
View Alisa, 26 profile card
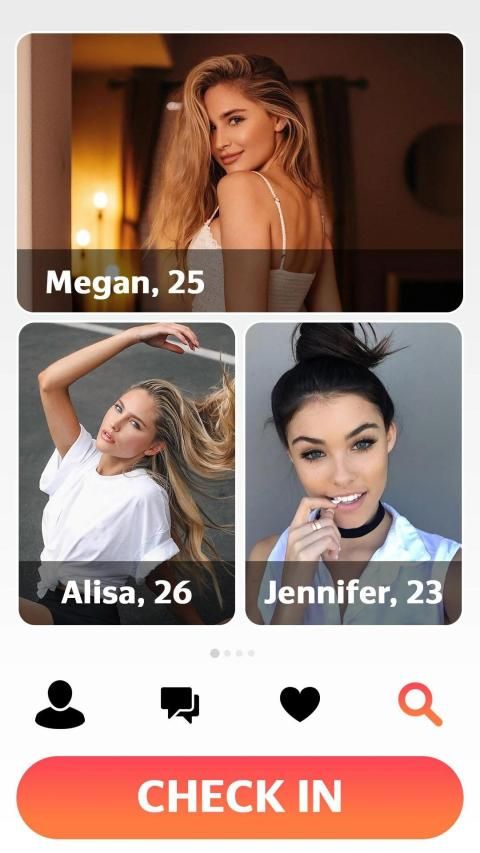pos(127,473)
